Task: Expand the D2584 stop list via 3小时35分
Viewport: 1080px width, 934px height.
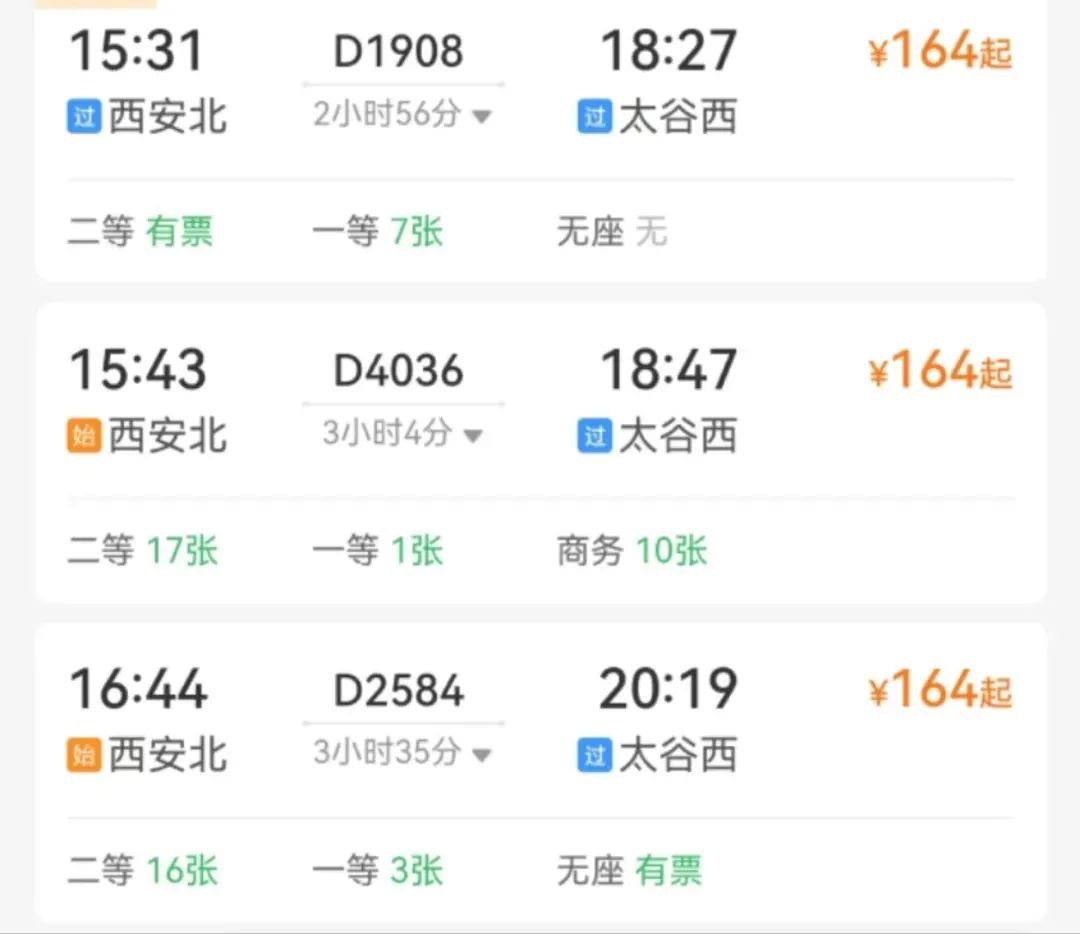Action: (402, 753)
